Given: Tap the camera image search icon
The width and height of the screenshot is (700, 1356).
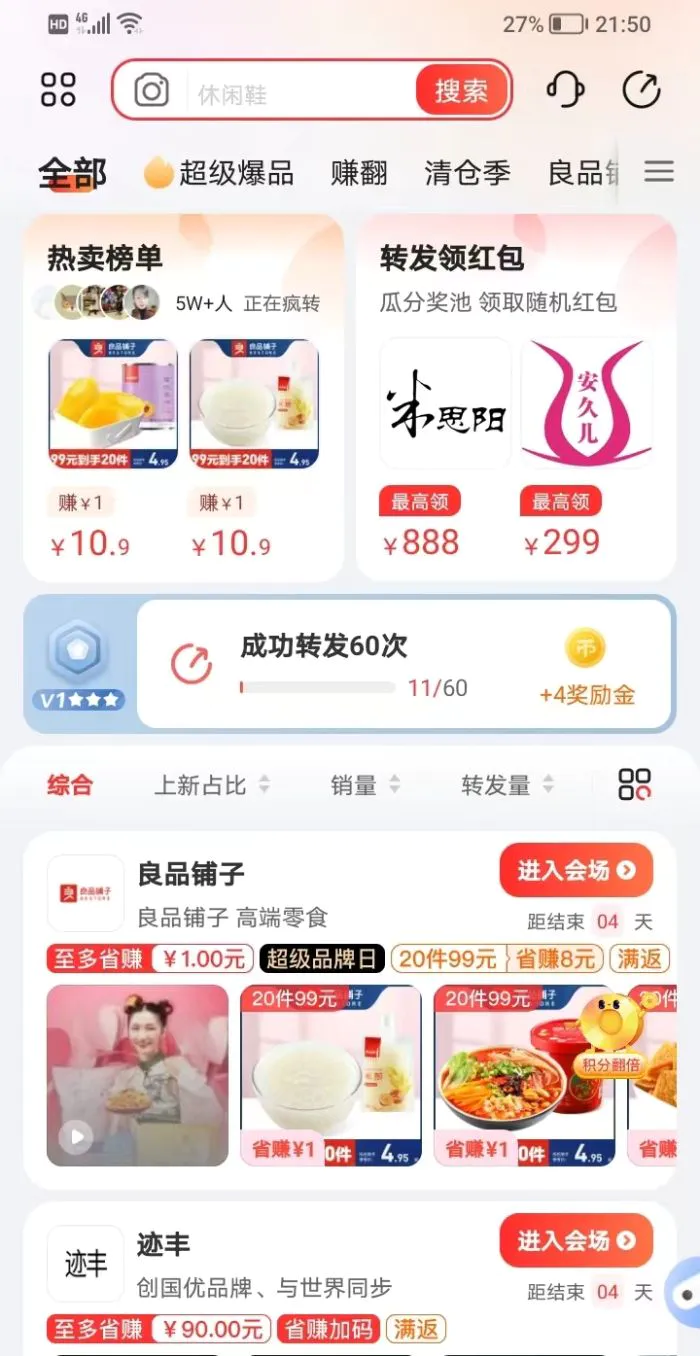Looking at the screenshot, I should click(151, 91).
